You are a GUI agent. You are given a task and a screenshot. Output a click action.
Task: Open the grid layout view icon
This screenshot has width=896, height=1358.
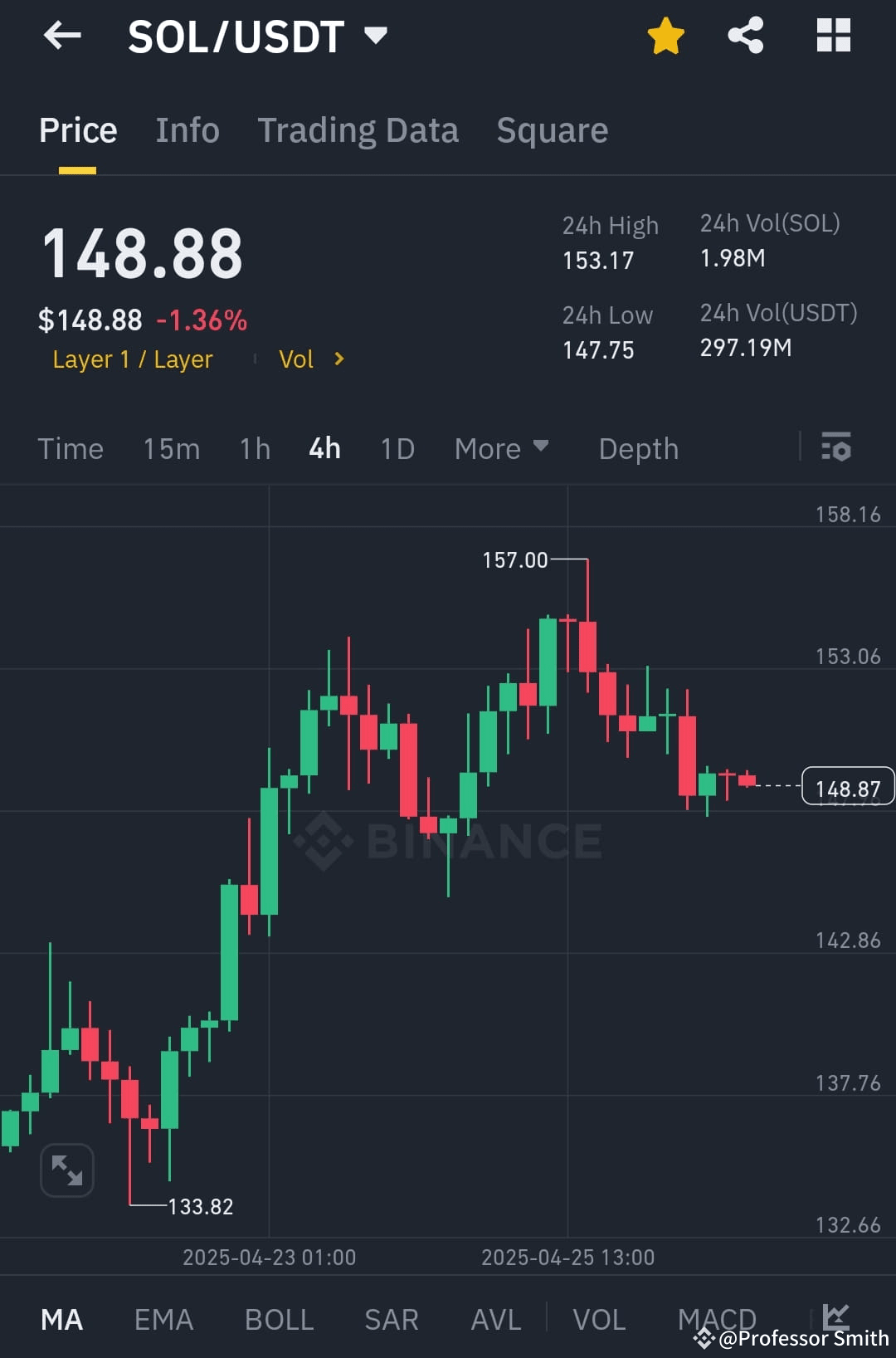point(833,35)
